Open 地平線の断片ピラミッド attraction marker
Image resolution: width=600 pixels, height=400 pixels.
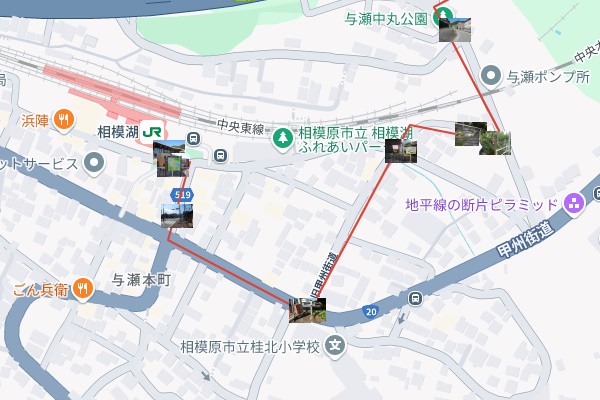[x=574, y=204]
